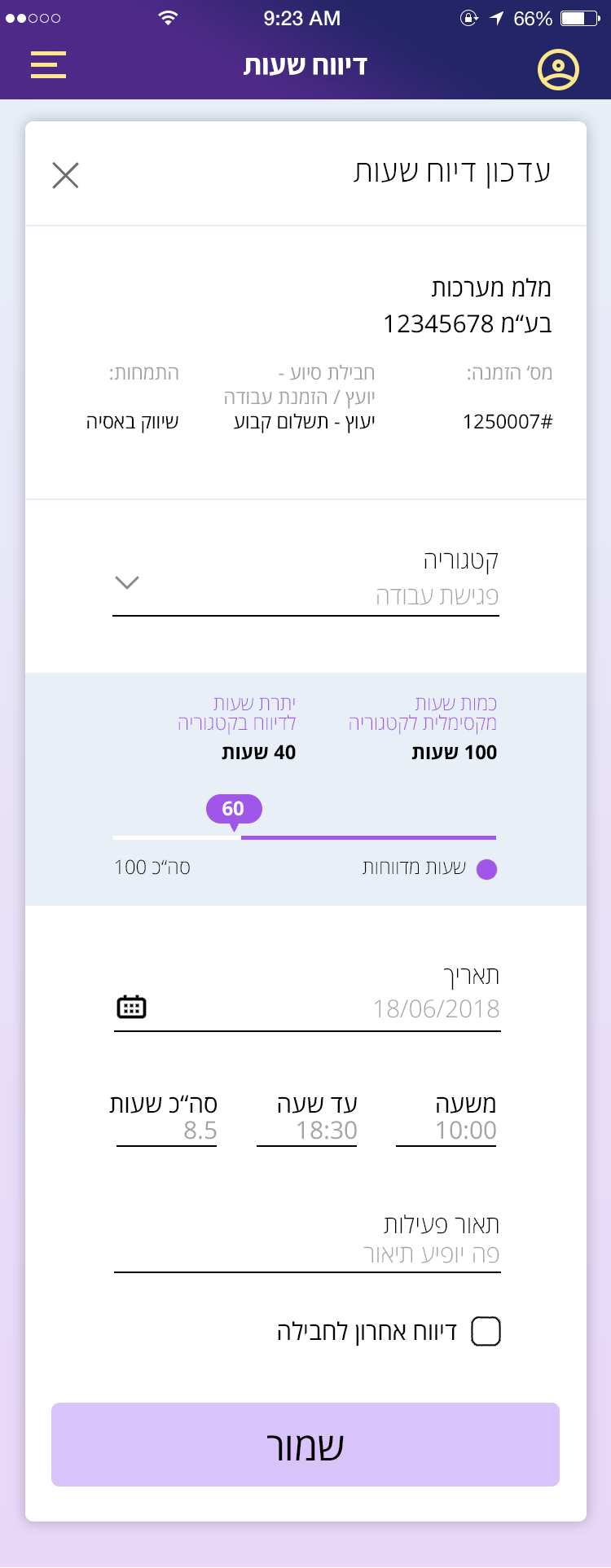Open the calendar date picker icon
This screenshot has height=1568, width=611.
pos(131,1008)
